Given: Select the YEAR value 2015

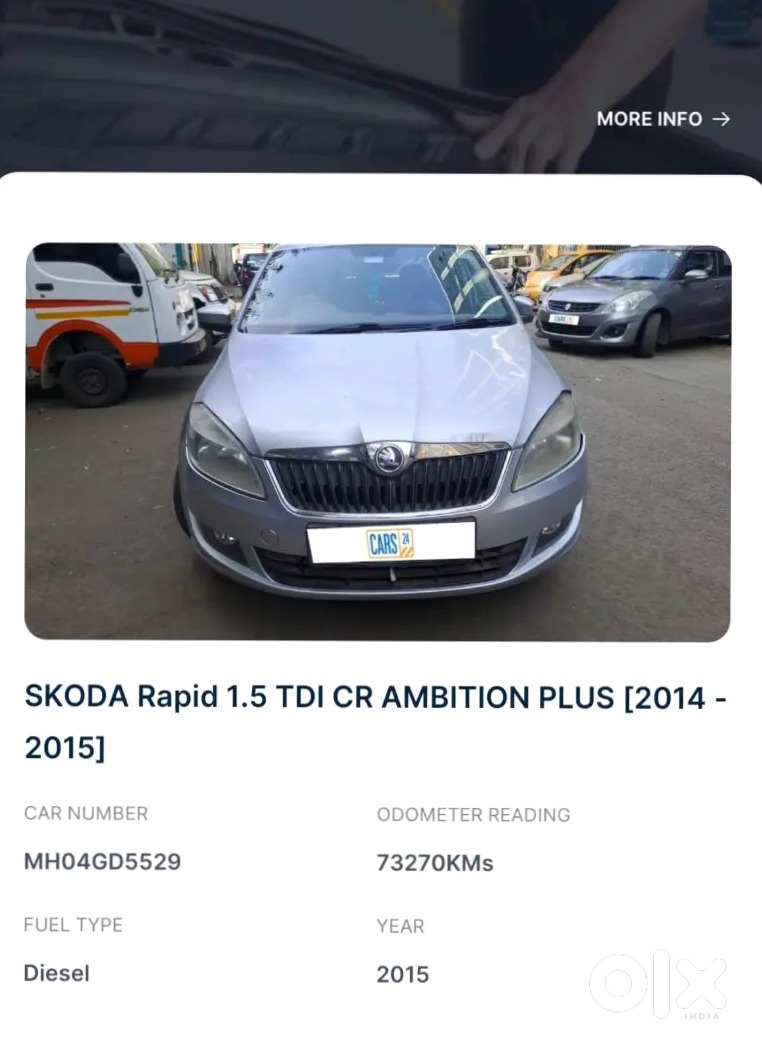Looking at the screenshot, I should [403, 973].
